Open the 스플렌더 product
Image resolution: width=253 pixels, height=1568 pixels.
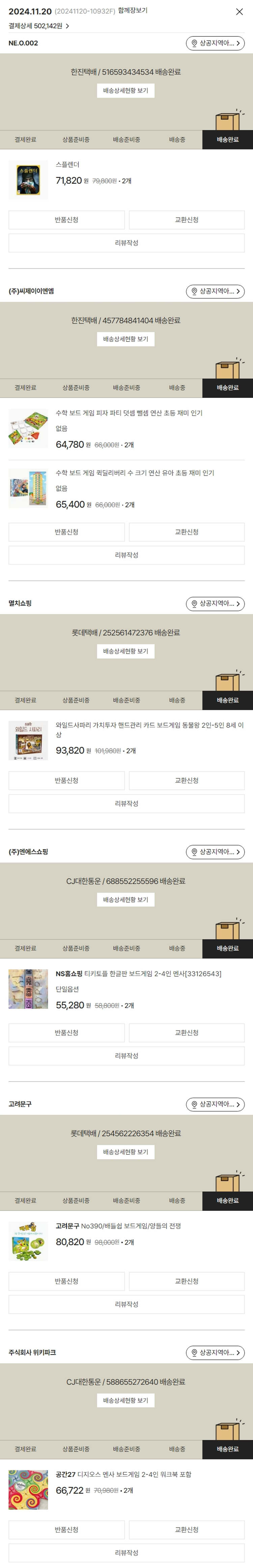coord(67,165)
